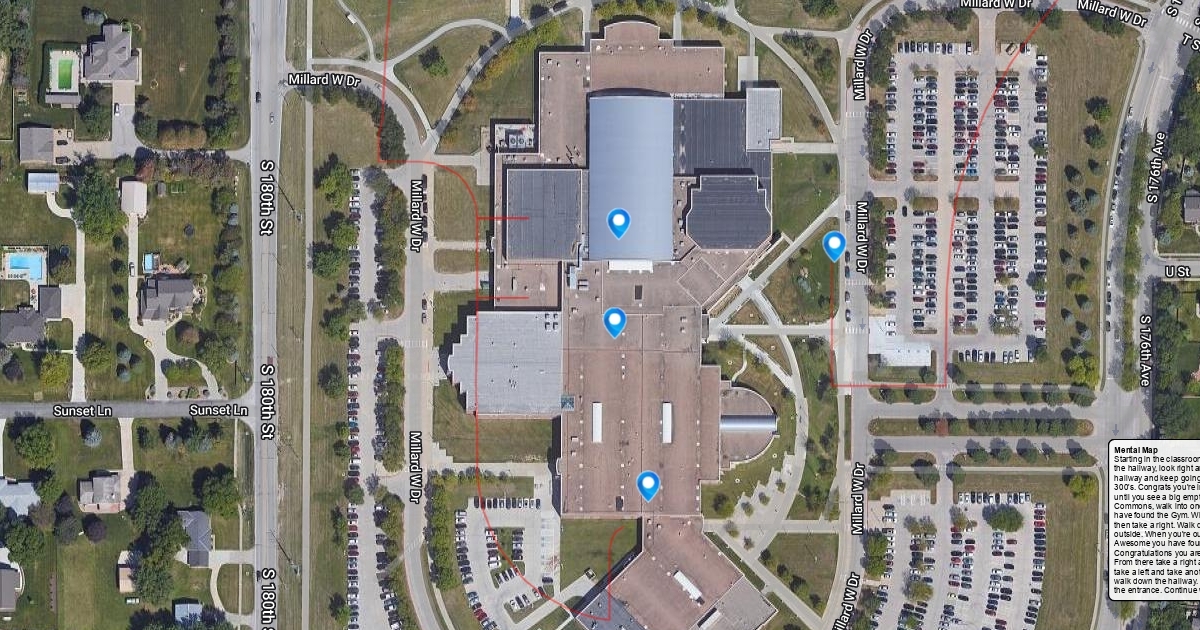Open the southernmost pin near the lower building wing
1200x630 pixels.
[x=648, y=485]
